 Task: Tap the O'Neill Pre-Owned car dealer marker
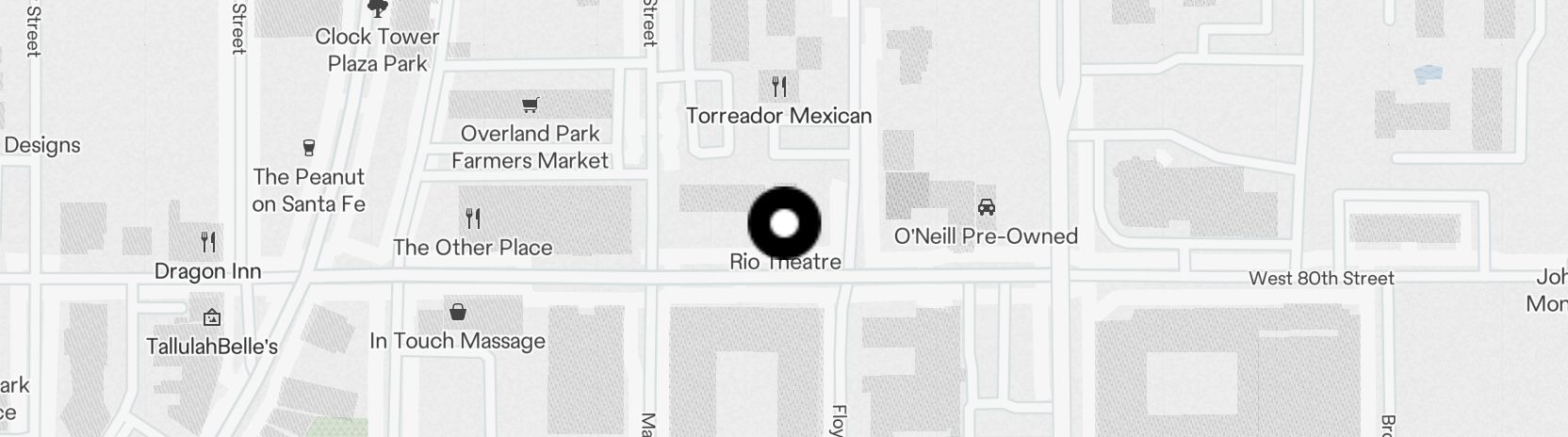(986, 207)
